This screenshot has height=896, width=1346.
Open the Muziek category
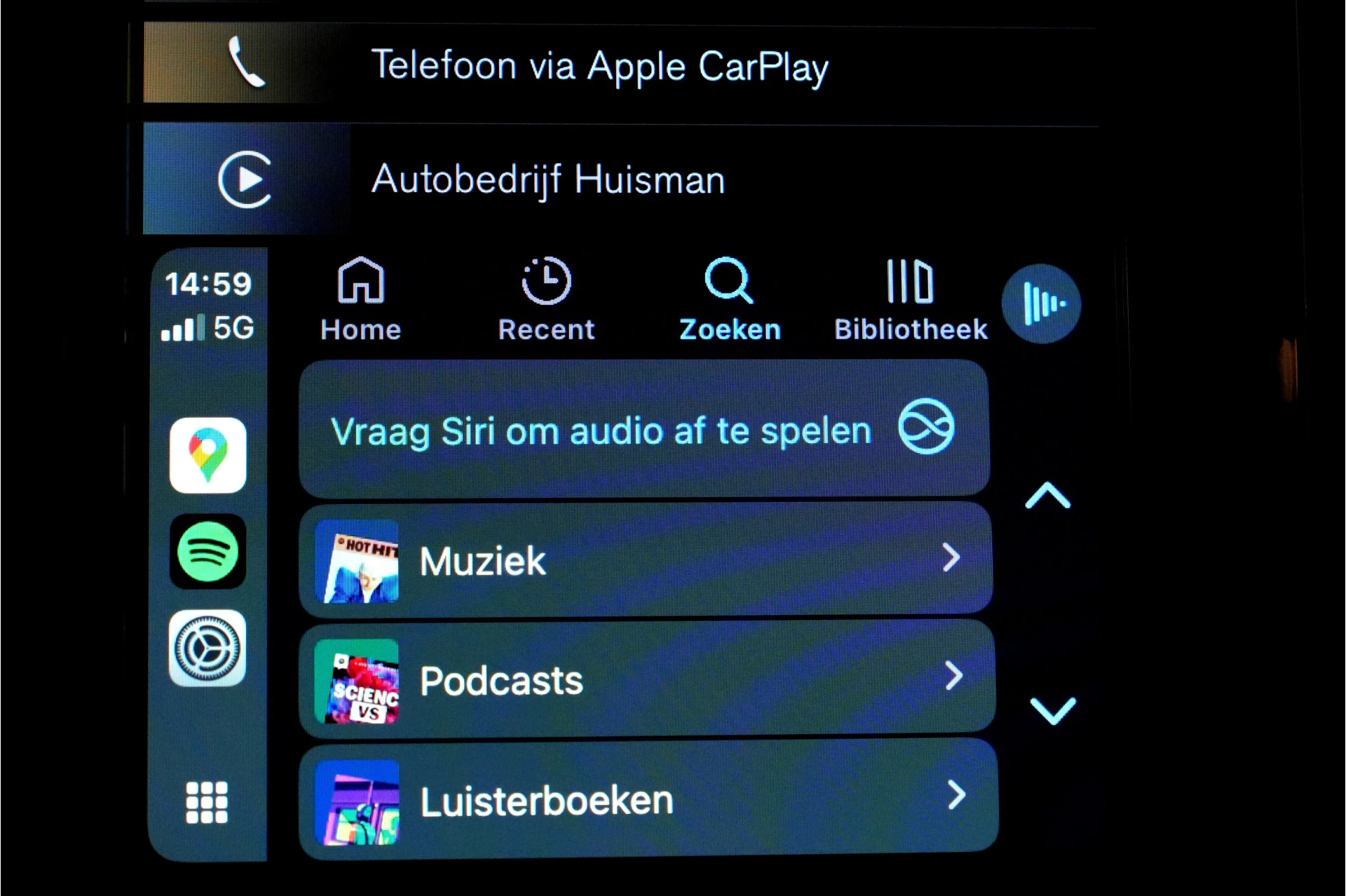[645, 560]
